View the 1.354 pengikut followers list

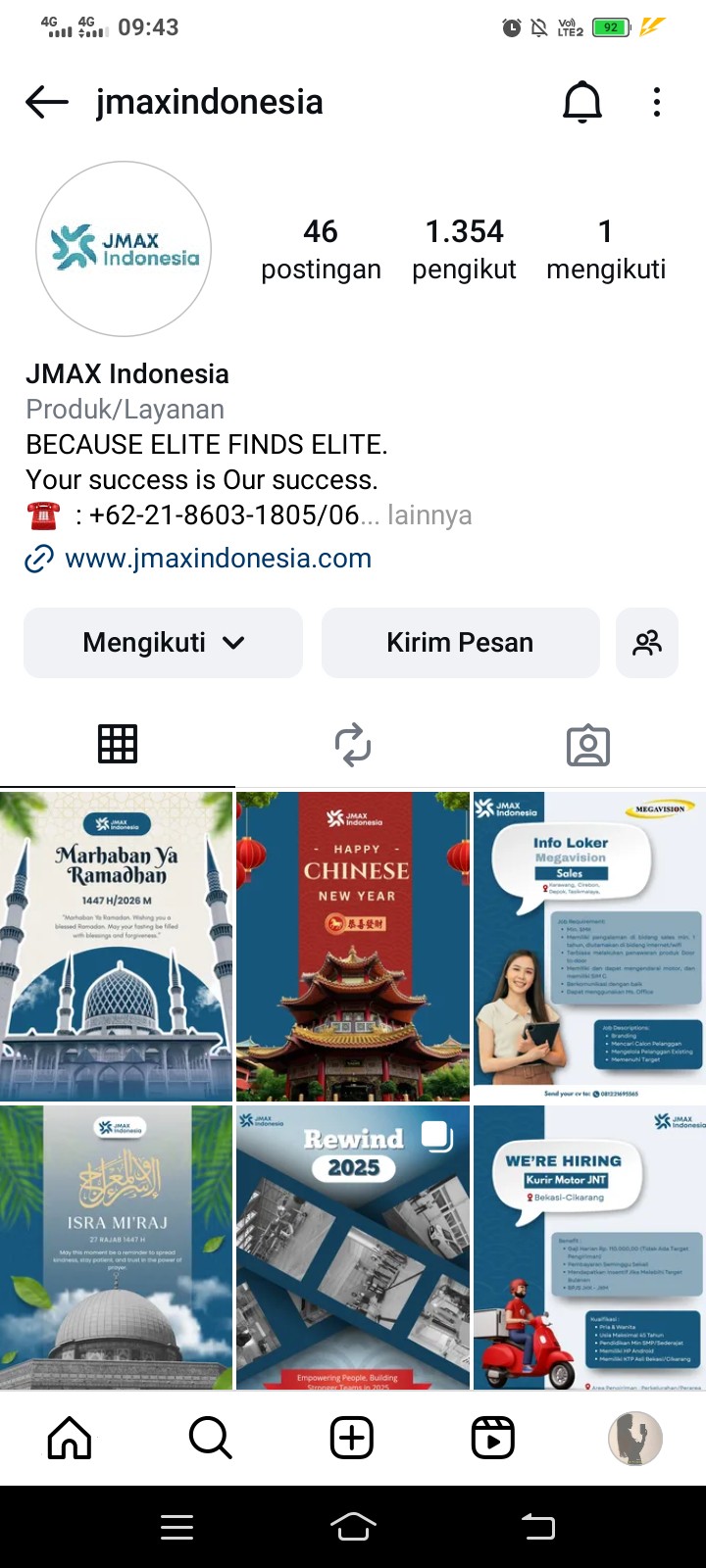click(464, 249)
